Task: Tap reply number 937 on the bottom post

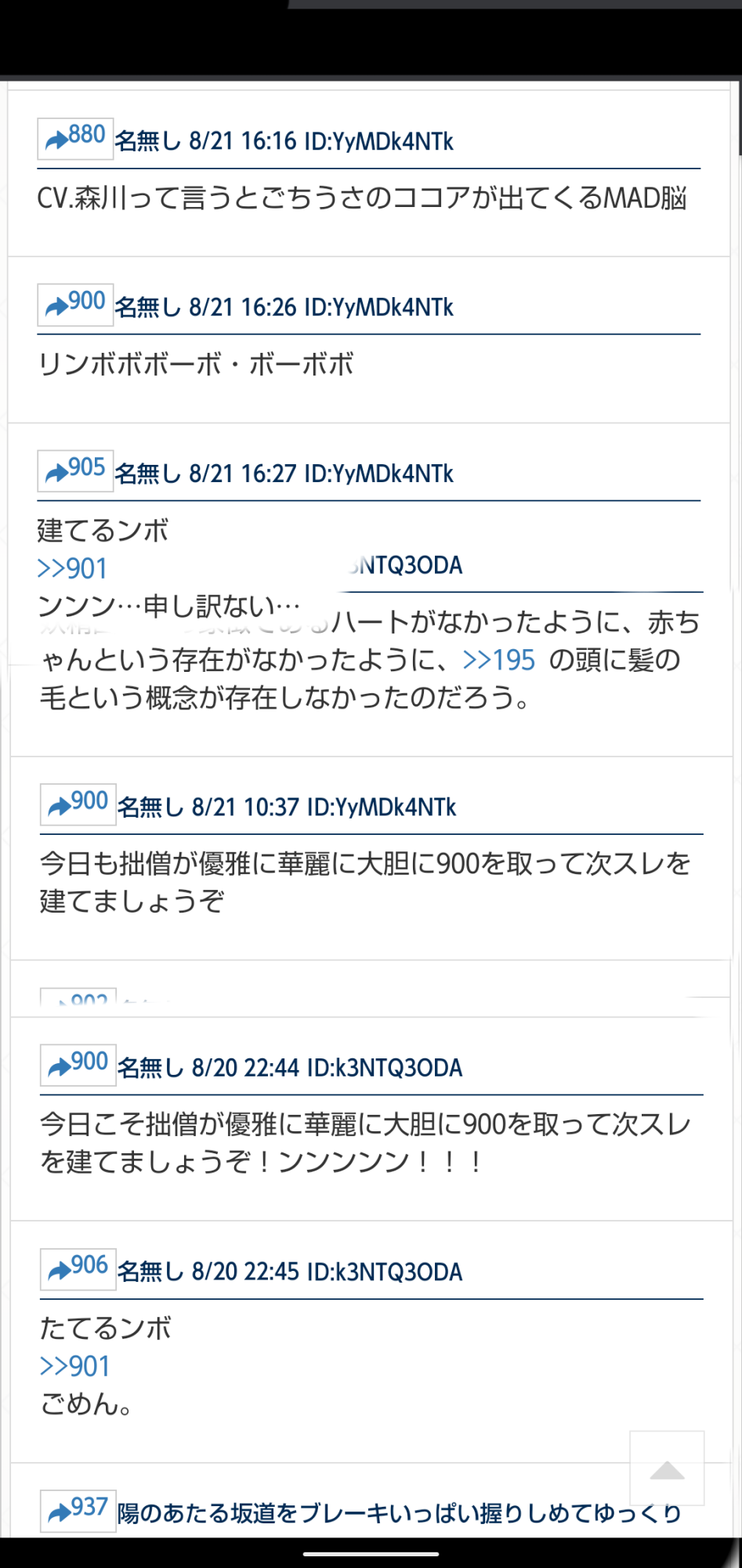Action: 78,1510
